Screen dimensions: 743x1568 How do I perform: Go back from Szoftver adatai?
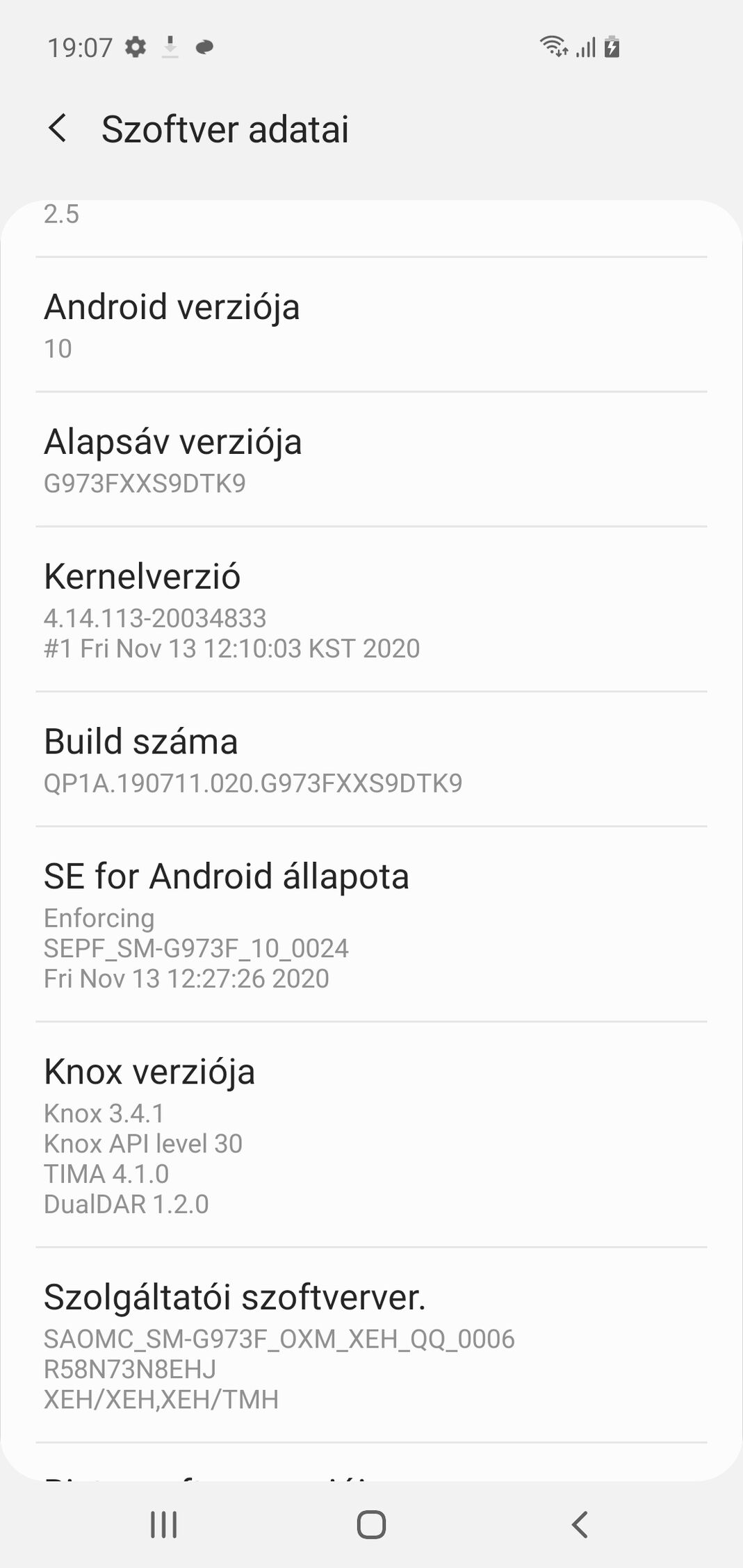click(x=58, y=129)
